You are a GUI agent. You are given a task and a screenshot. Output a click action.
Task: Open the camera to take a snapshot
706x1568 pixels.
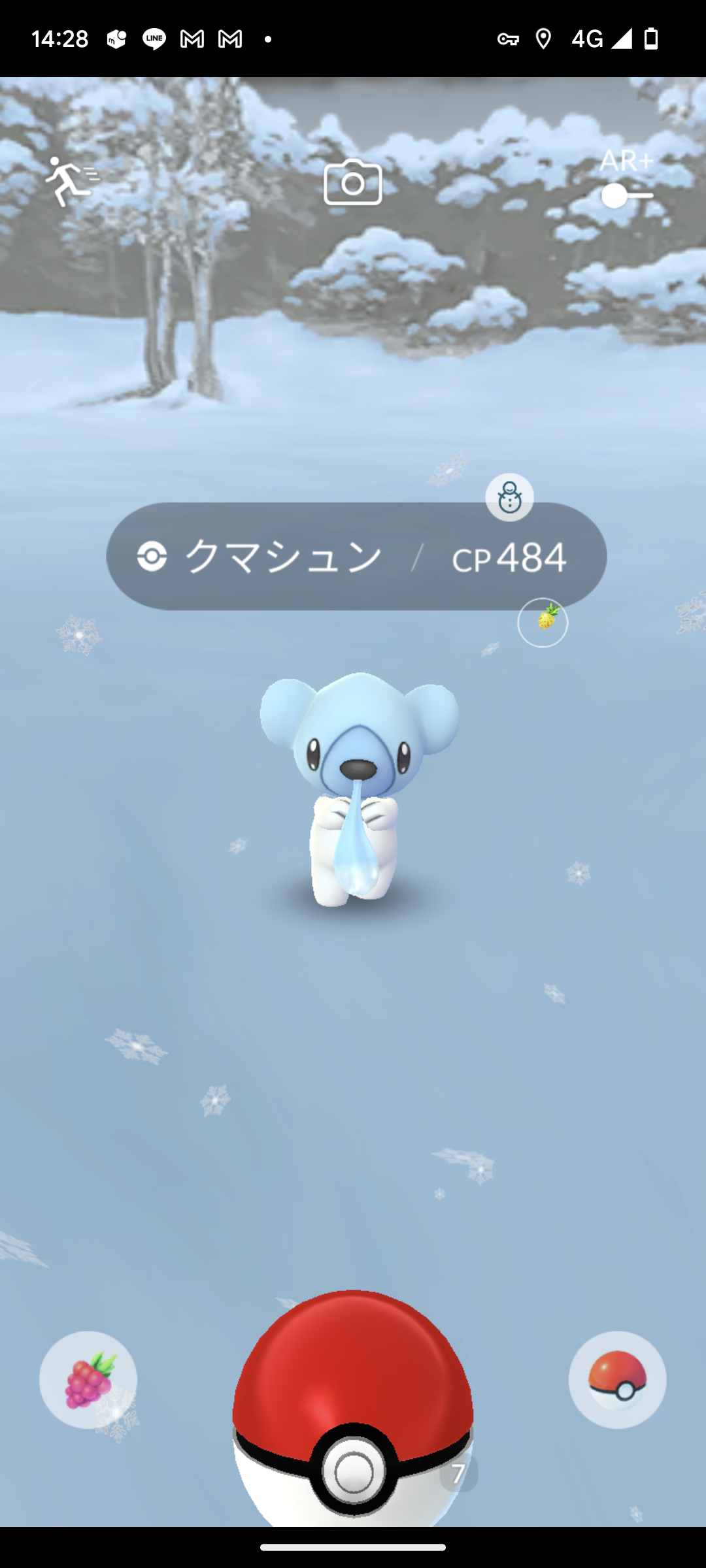click(x=353, y=182)
